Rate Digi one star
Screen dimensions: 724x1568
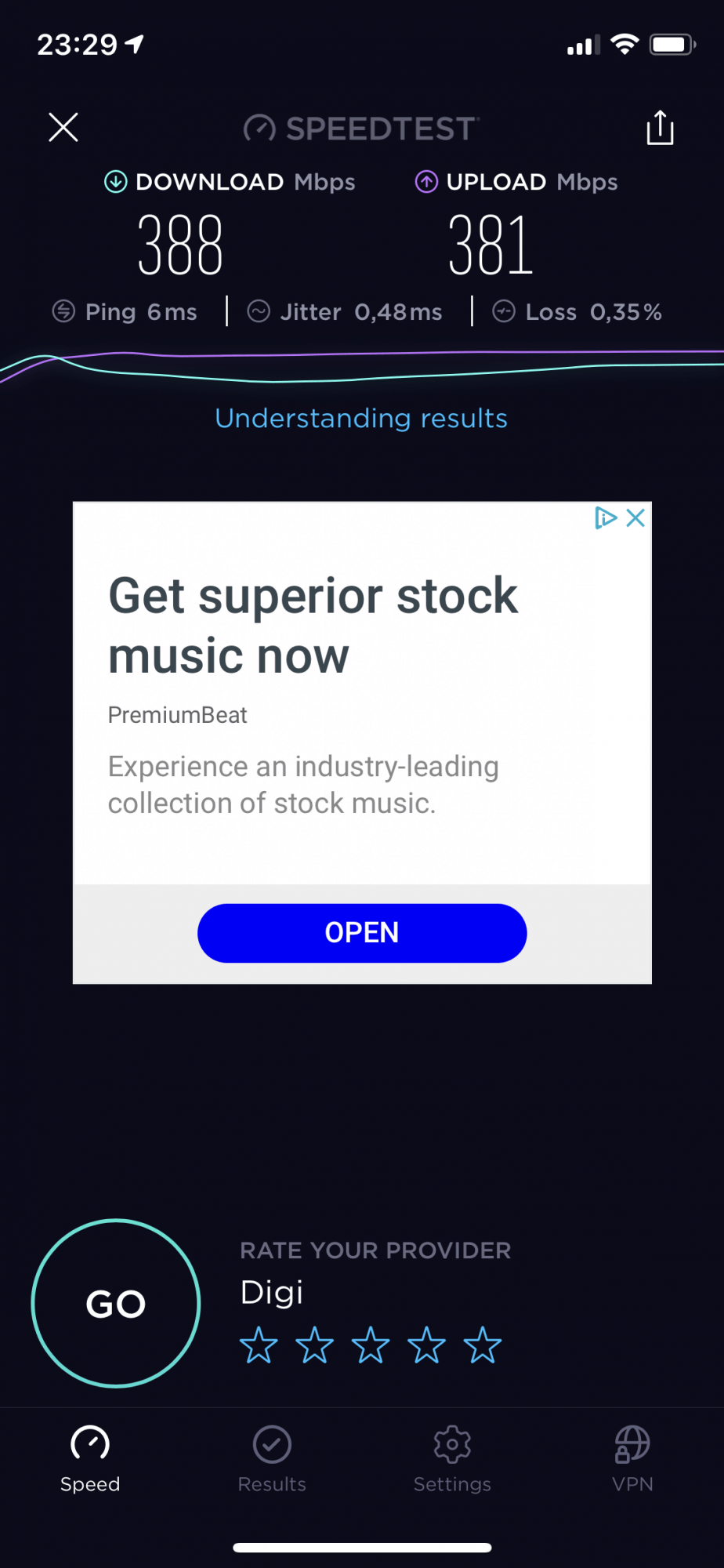point(259,1345)
